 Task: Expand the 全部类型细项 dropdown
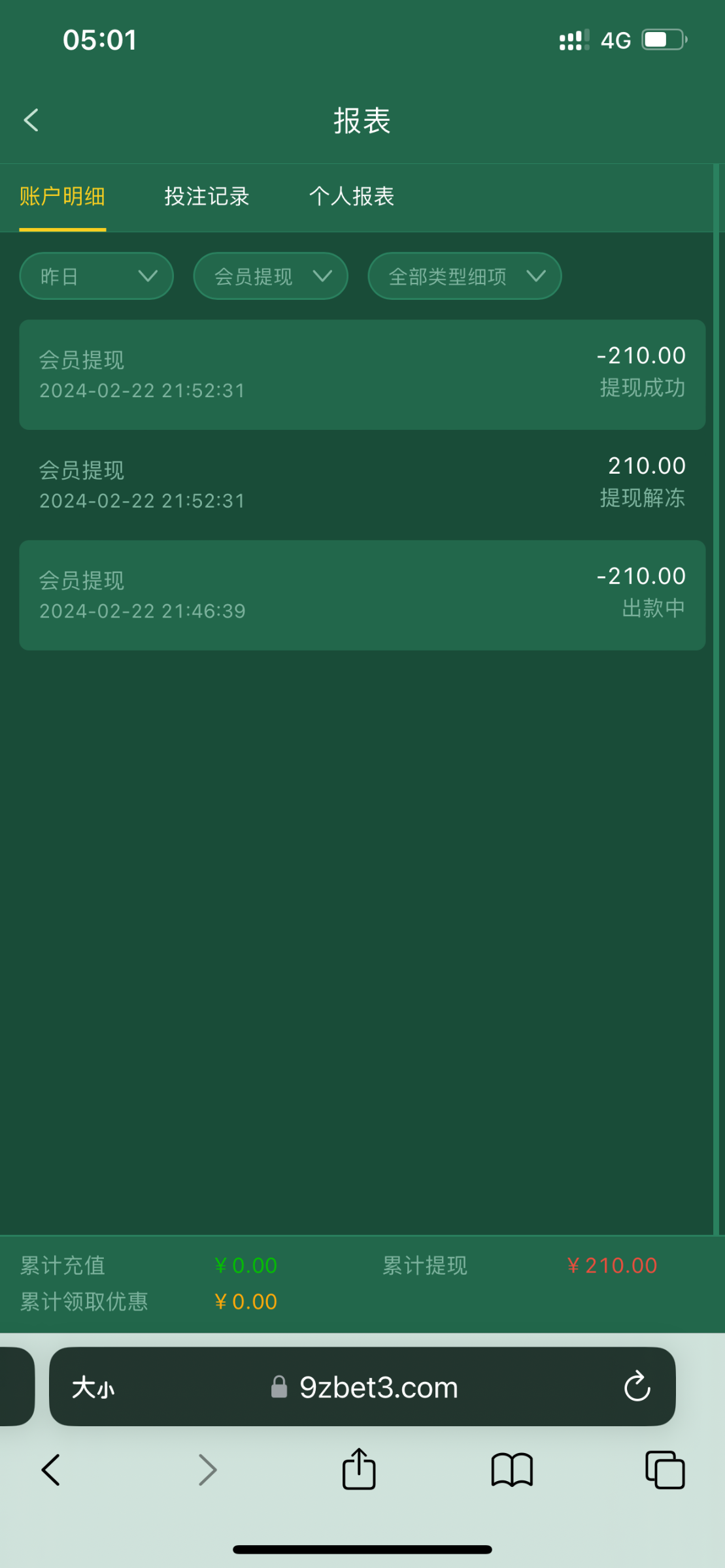tap(465, 276)
